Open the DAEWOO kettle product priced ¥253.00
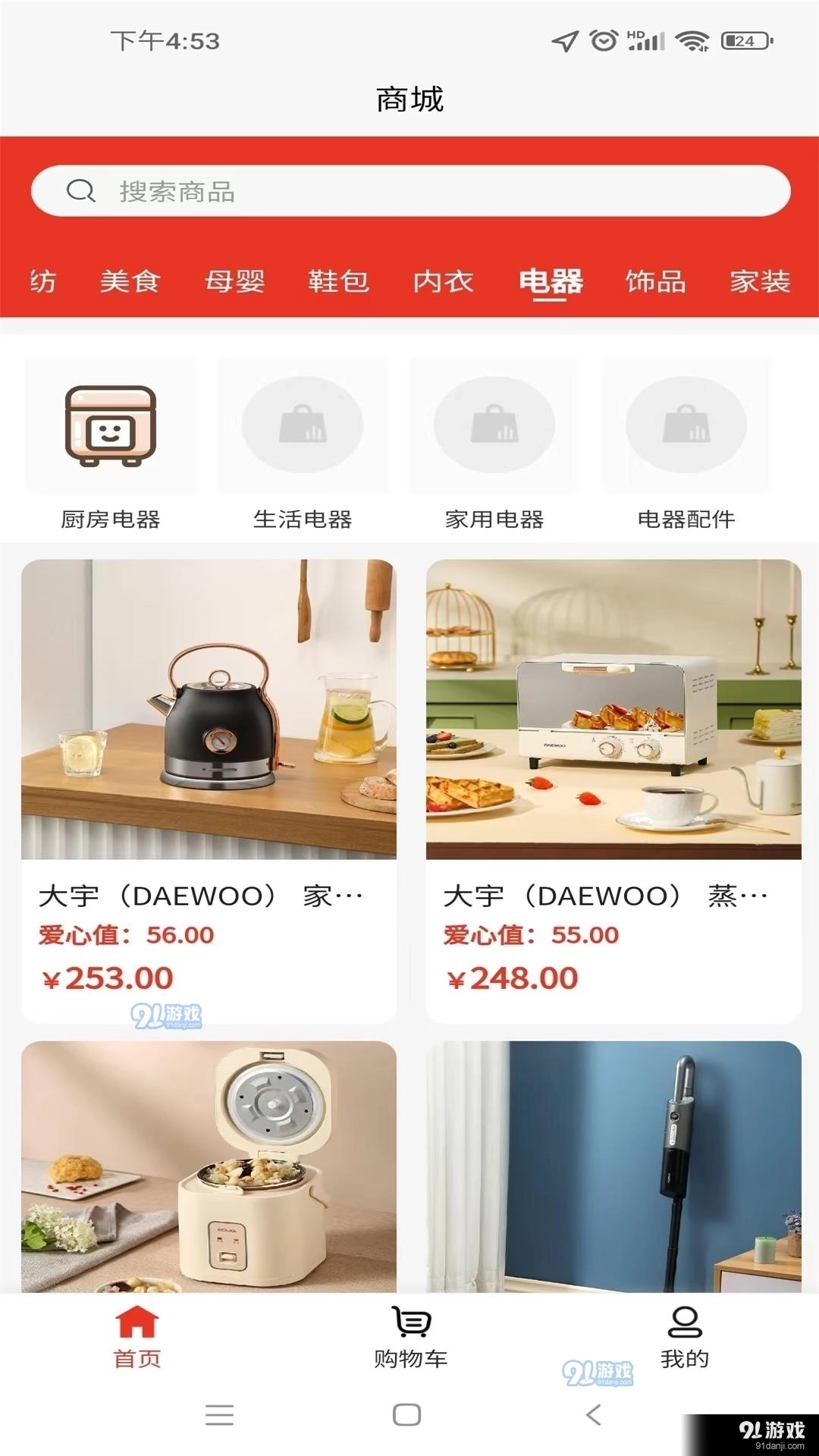Viewport: 819px width, 1456px height. [x=209, y=789]
